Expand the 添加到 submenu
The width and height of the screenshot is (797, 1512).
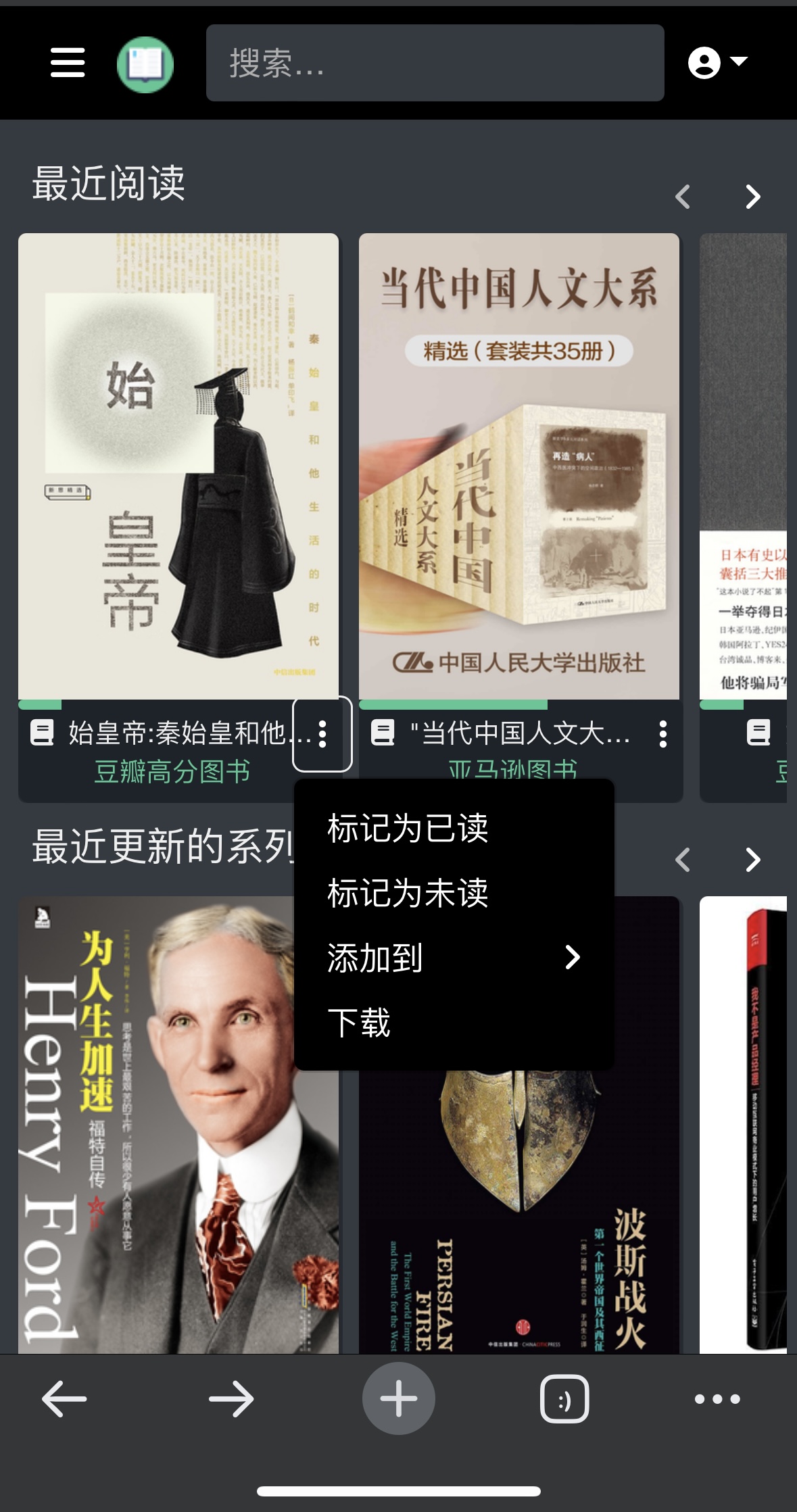tap(453, 958)
